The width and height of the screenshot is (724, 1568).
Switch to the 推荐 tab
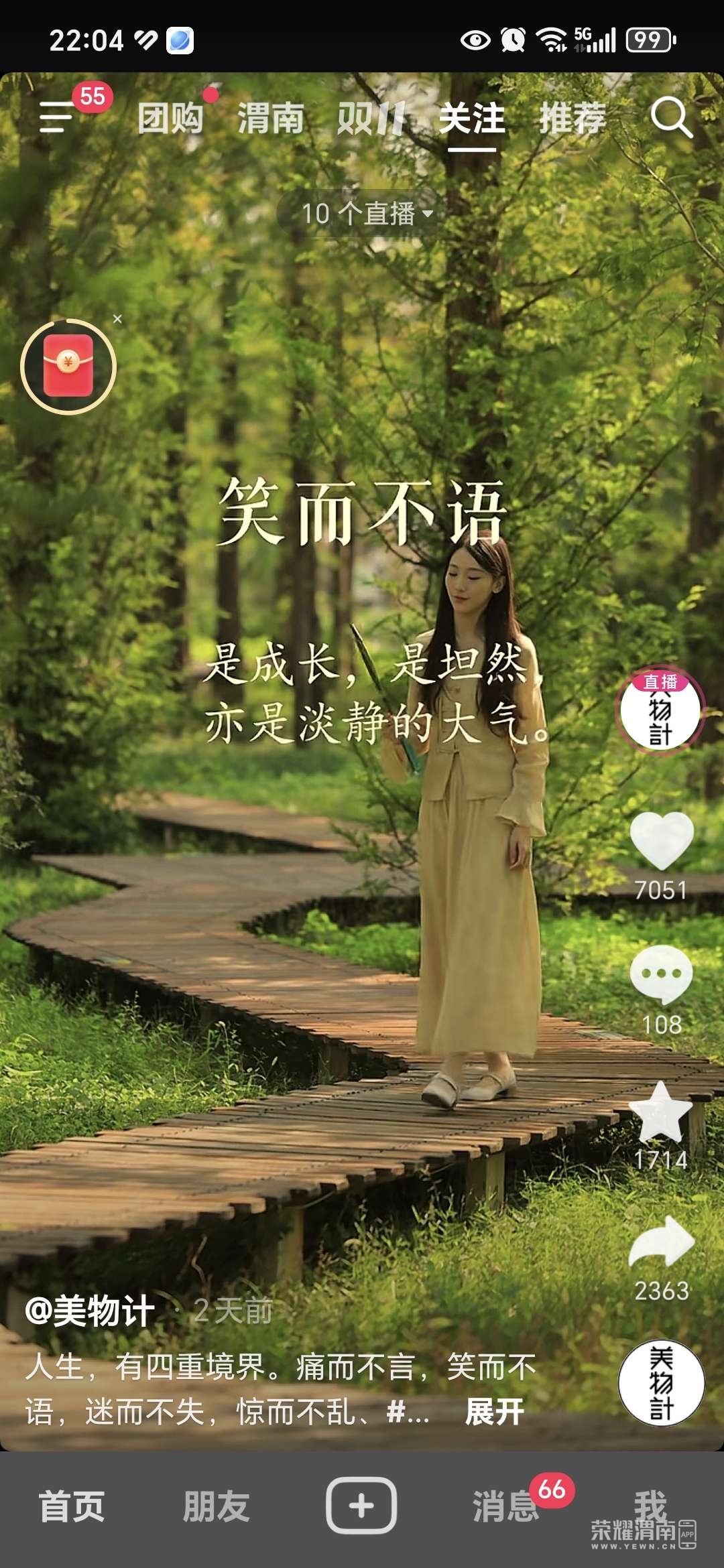pos(572,119)
